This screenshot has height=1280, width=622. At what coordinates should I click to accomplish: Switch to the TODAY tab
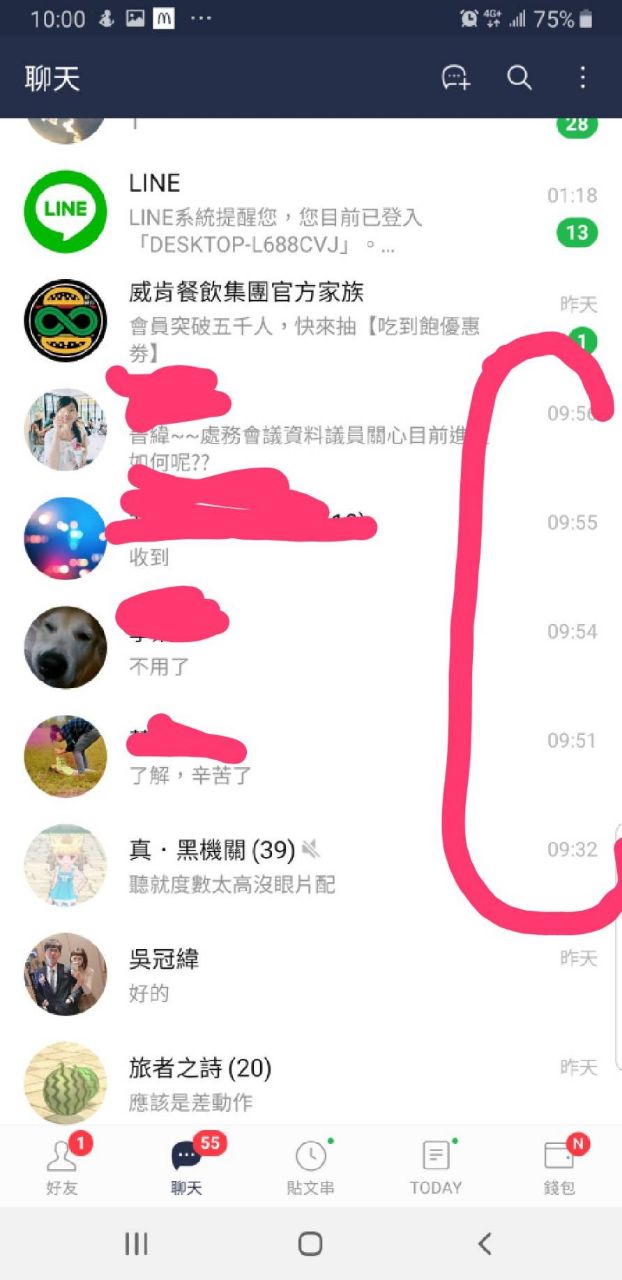(435, 1165)
